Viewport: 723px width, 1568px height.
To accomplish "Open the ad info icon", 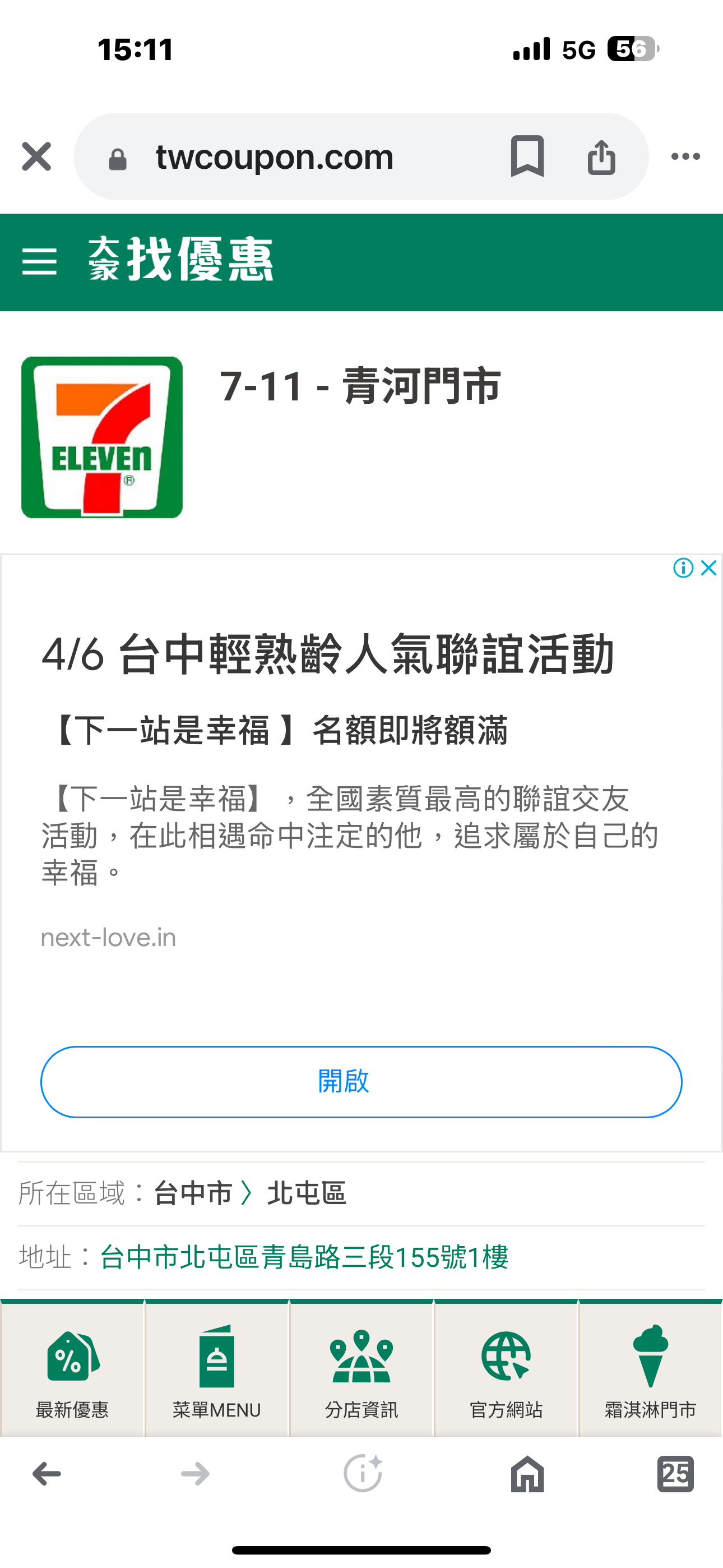I will point(683,568).
